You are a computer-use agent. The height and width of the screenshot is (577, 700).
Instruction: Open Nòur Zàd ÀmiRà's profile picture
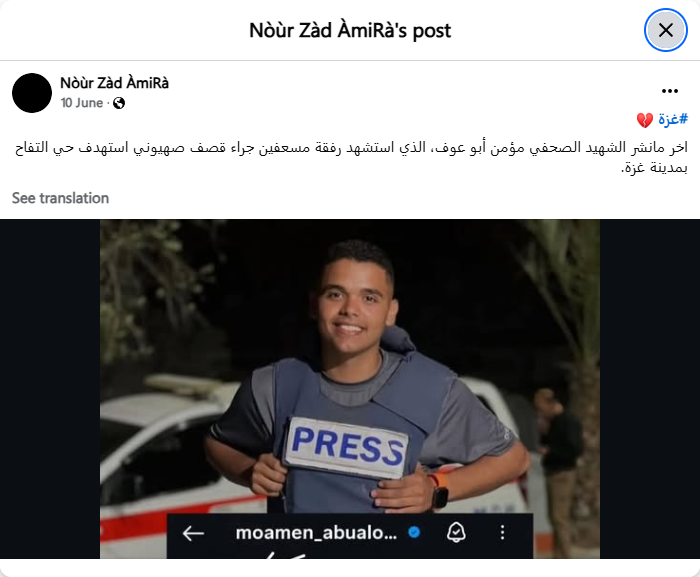[32, 92]
